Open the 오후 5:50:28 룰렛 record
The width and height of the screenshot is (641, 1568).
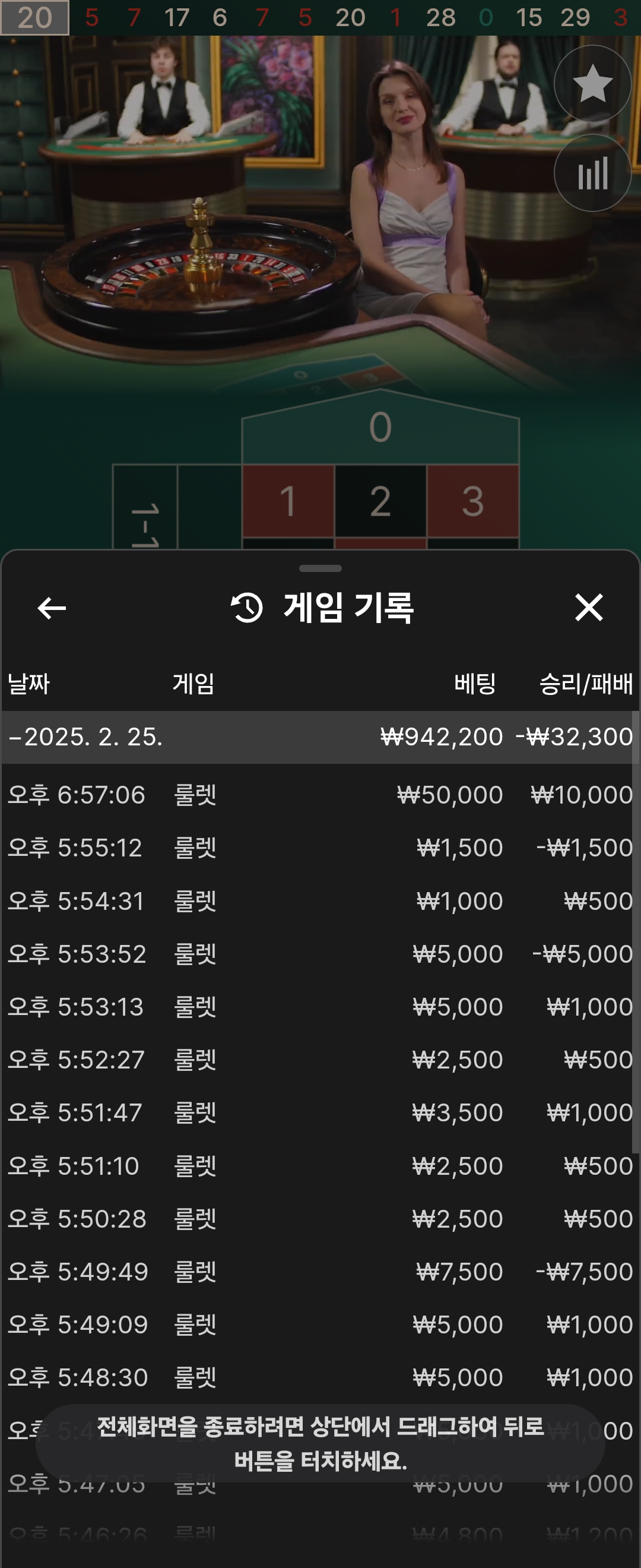click(x=320, y=1219)
